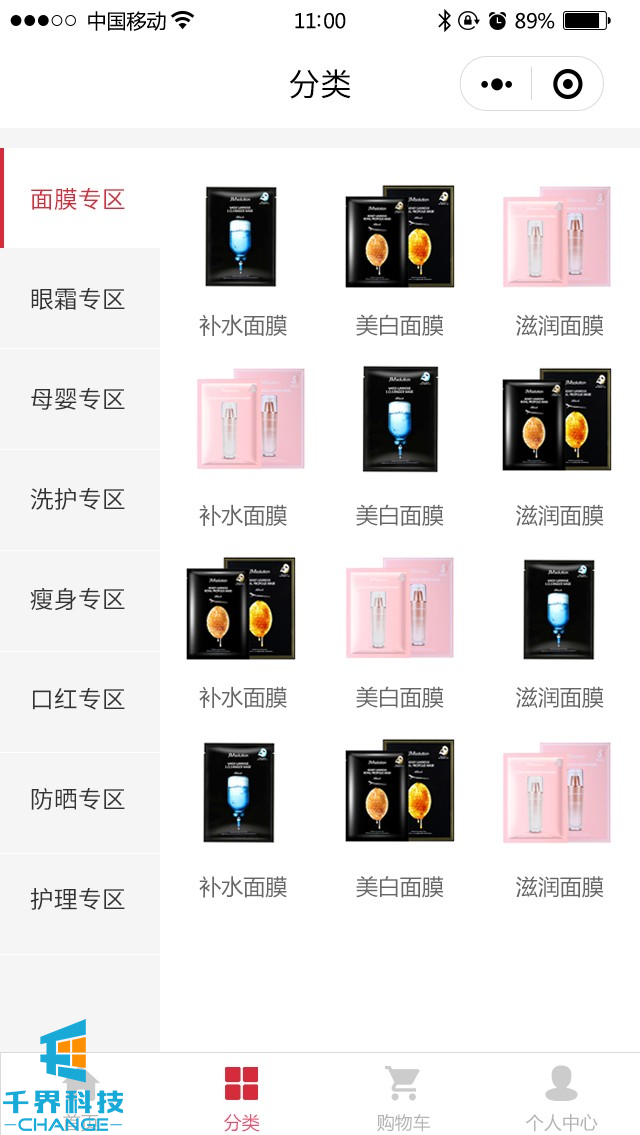Screen dimensions: 640x1135
Task: Open the 母婴专区 category
Action: (78, 399)
